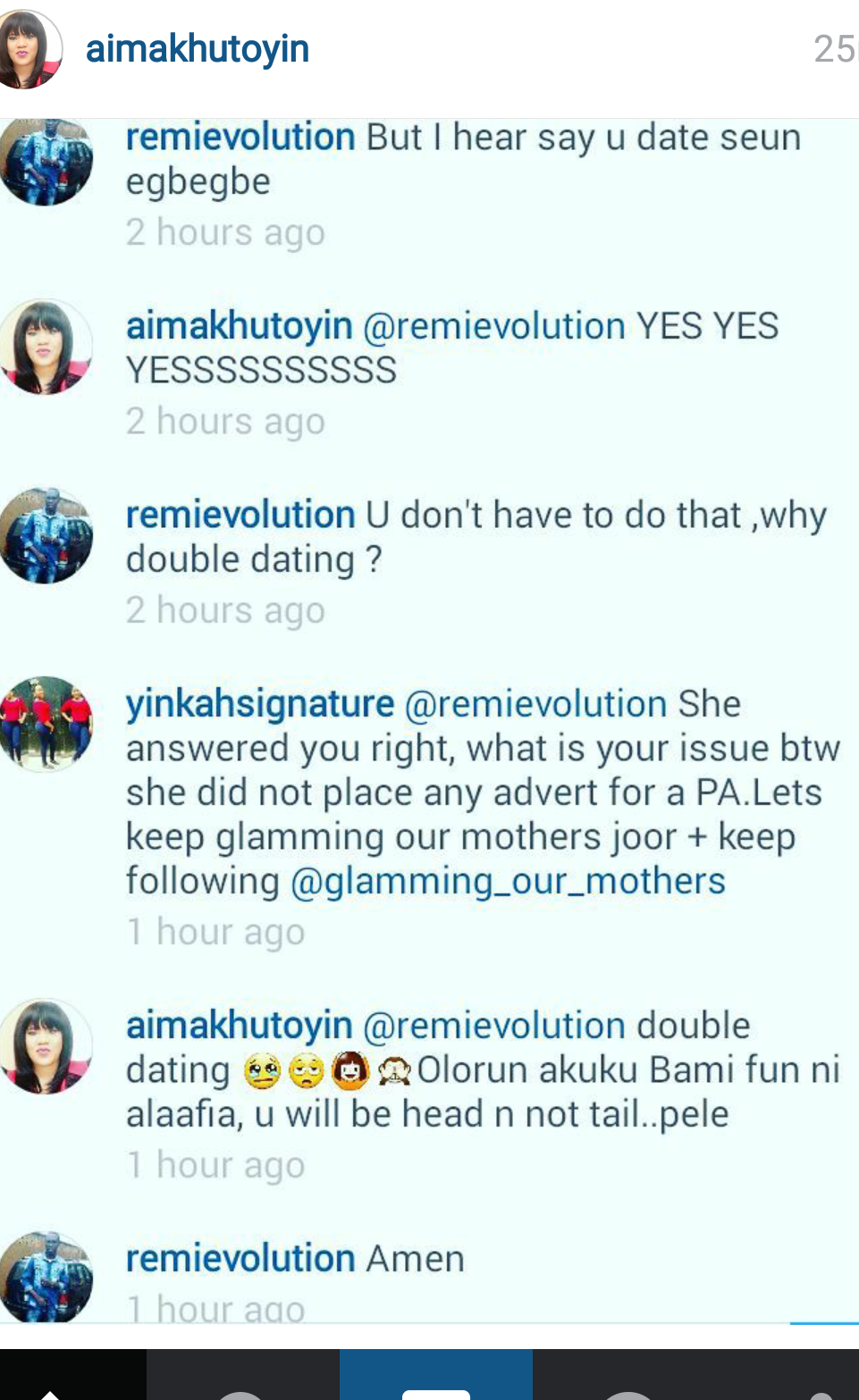This screenshot has width=859, height=1400.
Task: Tap the header profile picture of aimakhutoyin
Action: click(29, 49)
